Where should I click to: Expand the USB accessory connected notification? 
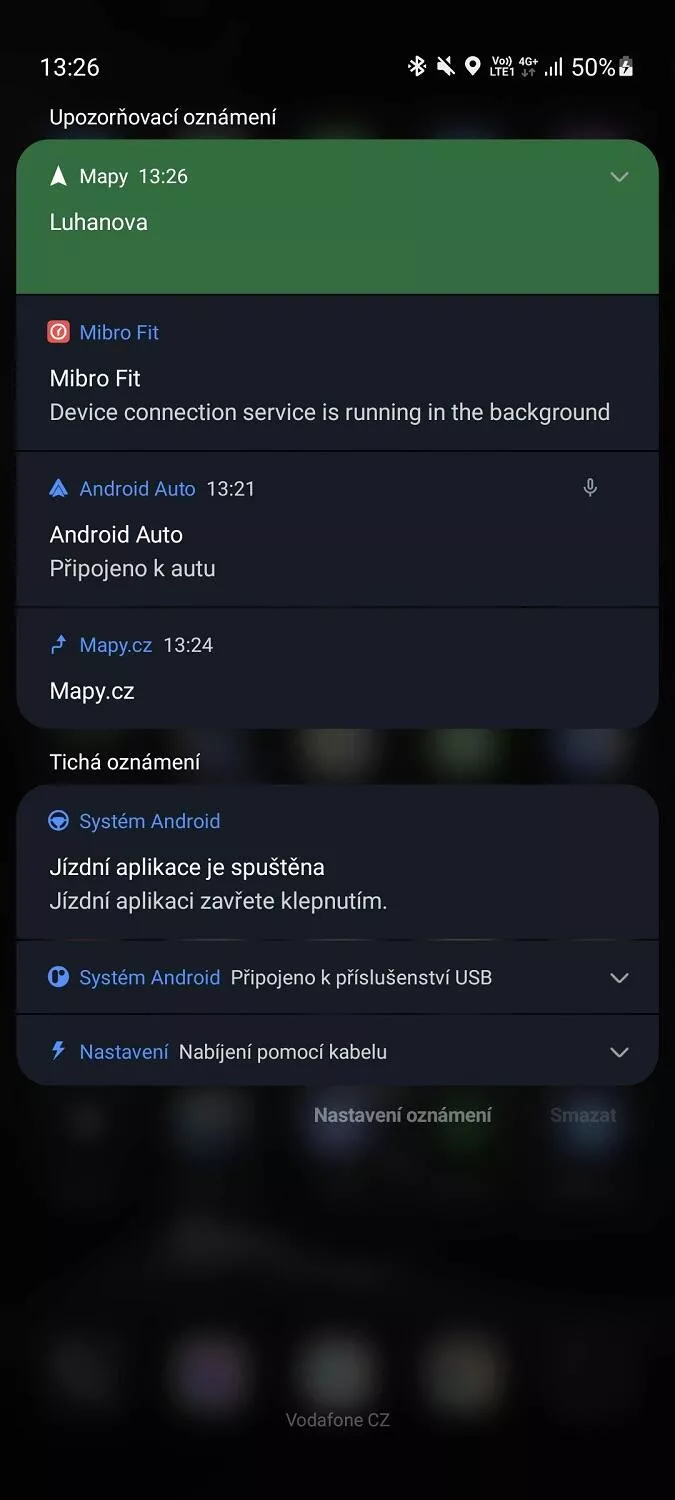619,978
